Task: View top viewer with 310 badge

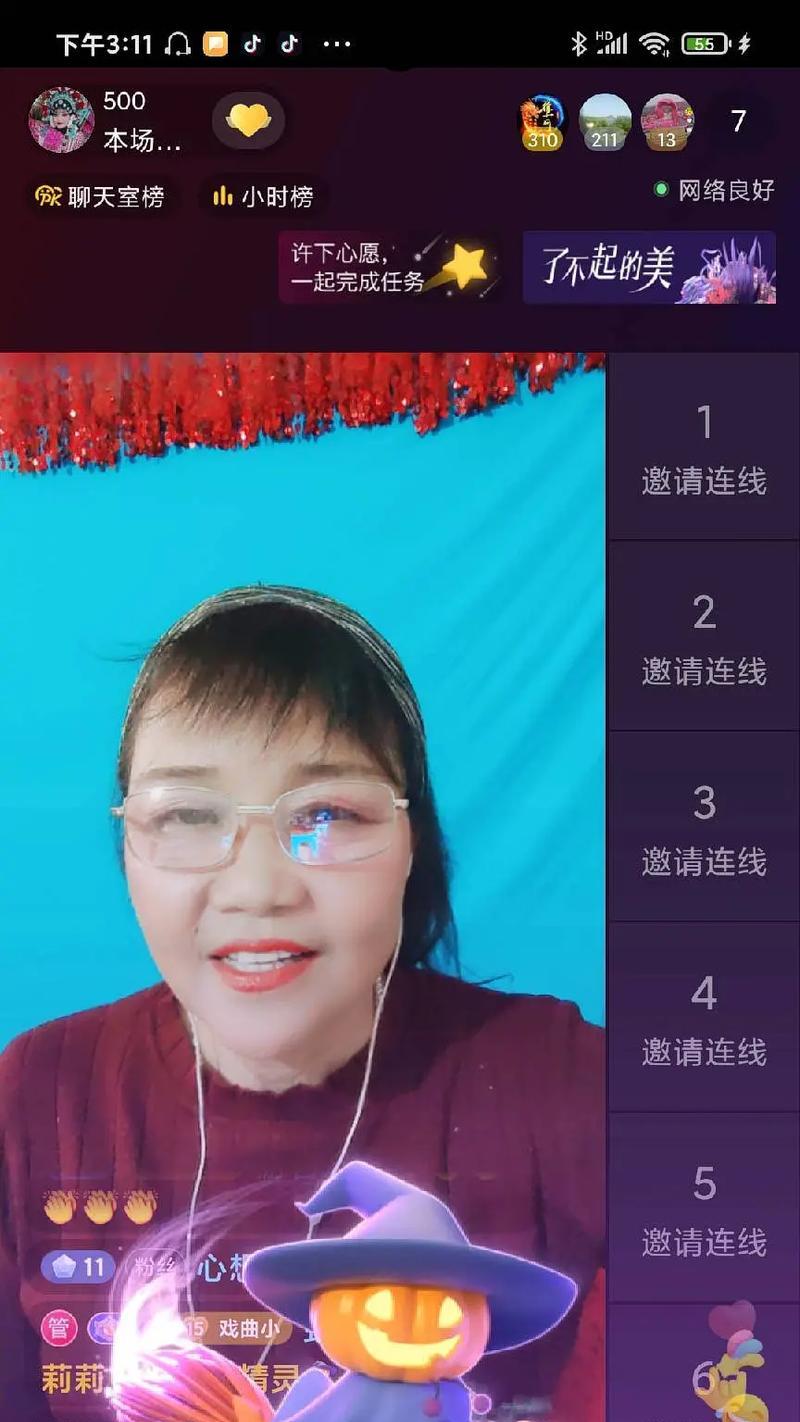Action: (x=542, y=122)
